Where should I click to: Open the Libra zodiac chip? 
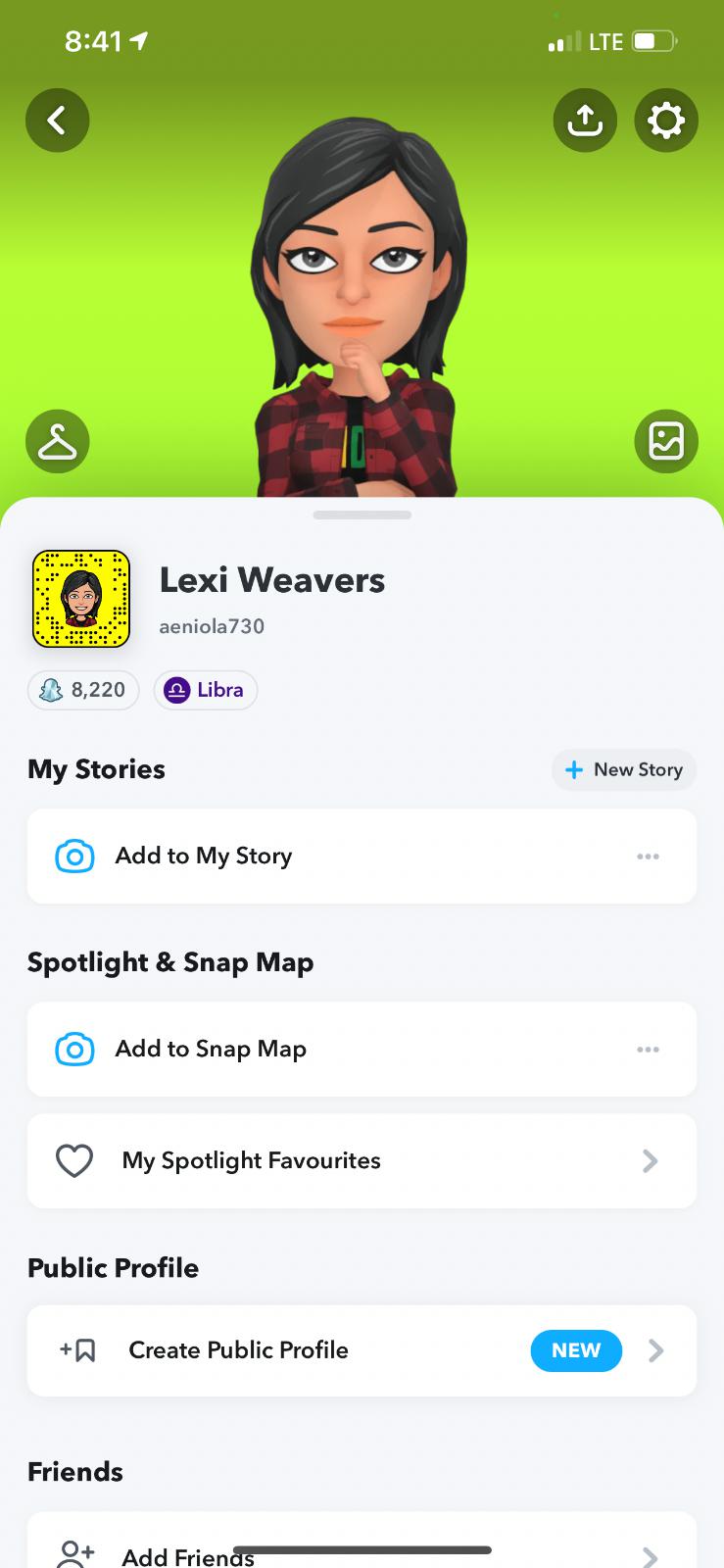click(x=206, y=690)
